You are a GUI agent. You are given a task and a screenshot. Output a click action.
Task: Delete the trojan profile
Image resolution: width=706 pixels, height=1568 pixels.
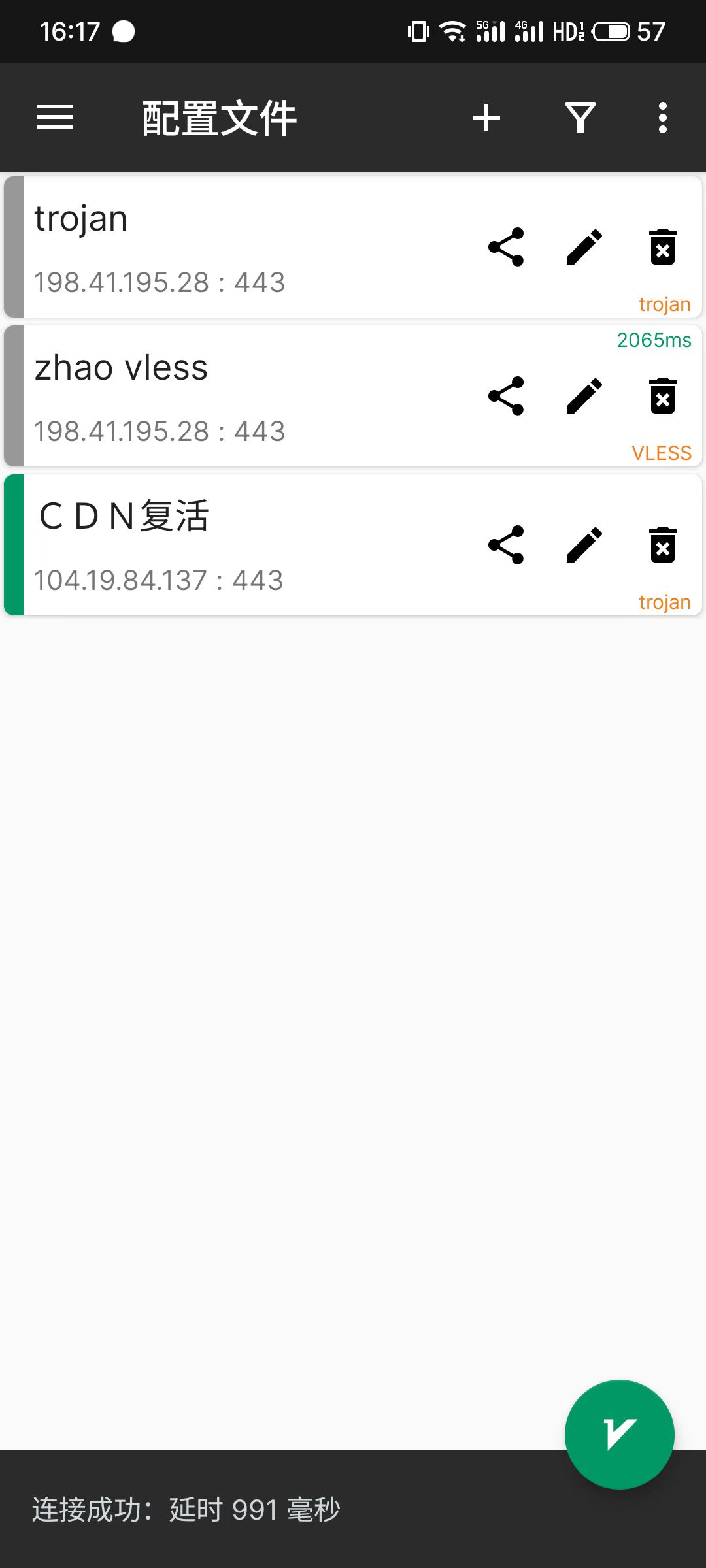click(x=662, y=247)
